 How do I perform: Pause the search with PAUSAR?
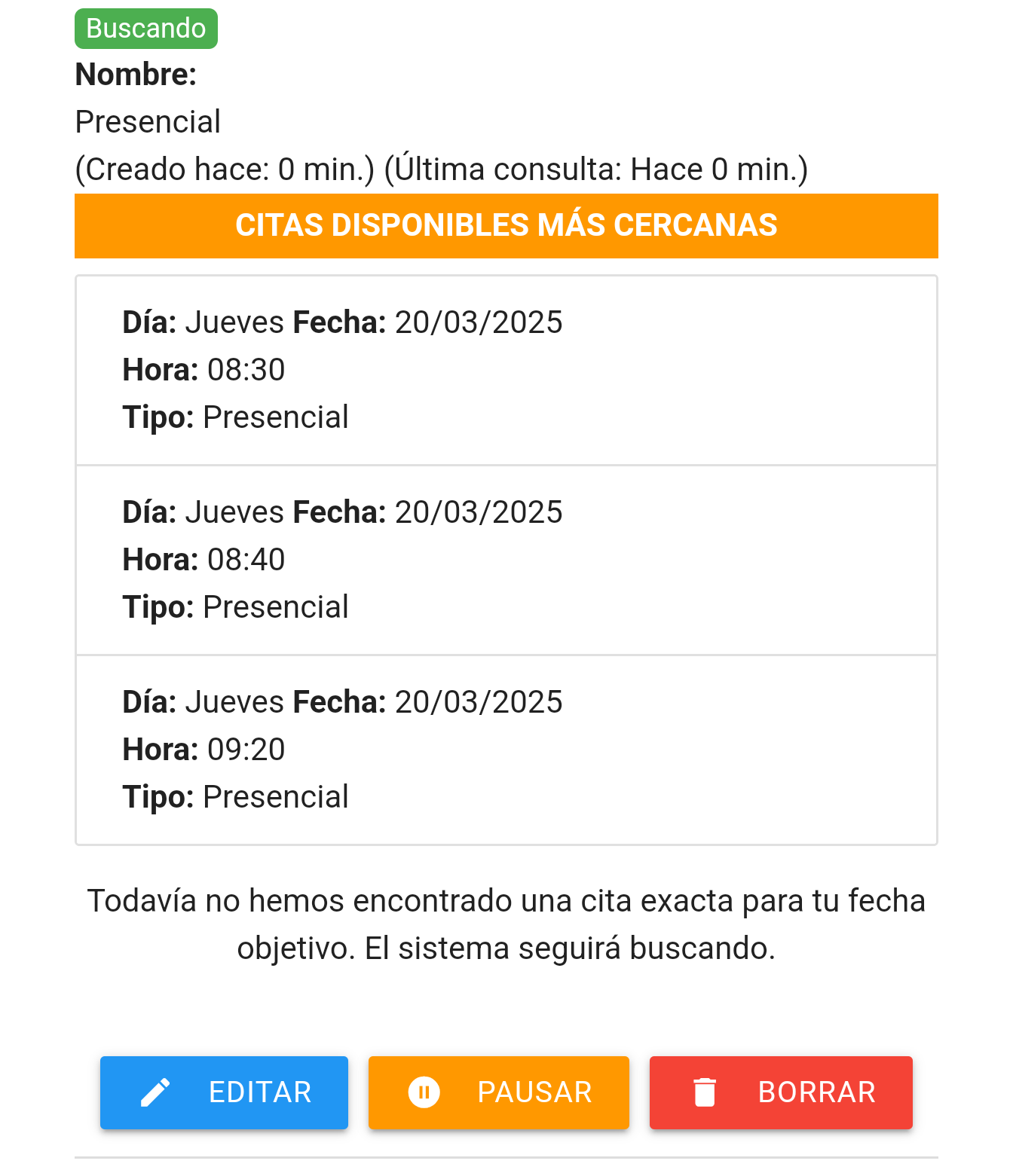coord(498,1092)
